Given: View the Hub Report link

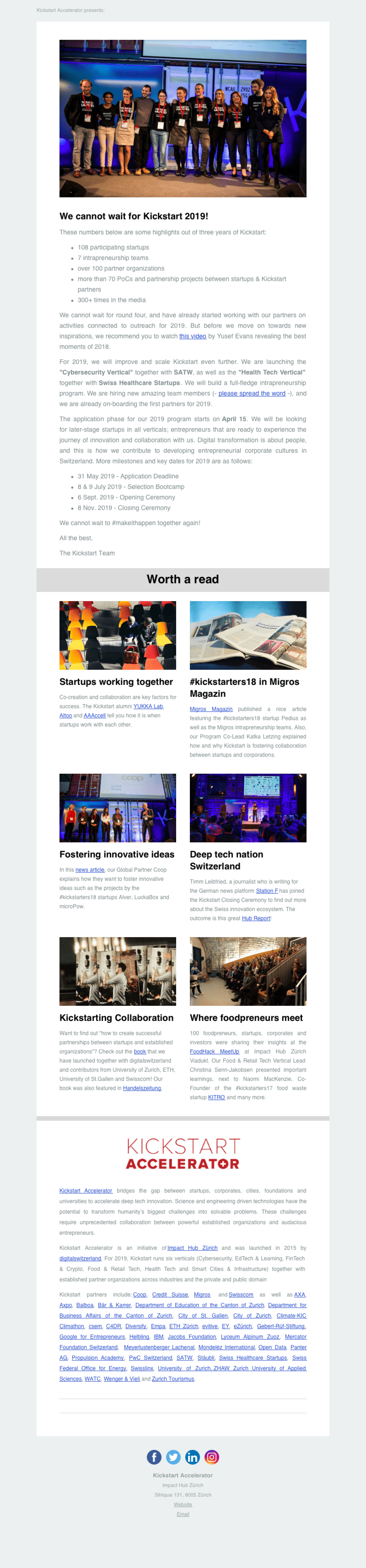Looking at the screenshot, I should coord(255,918).
